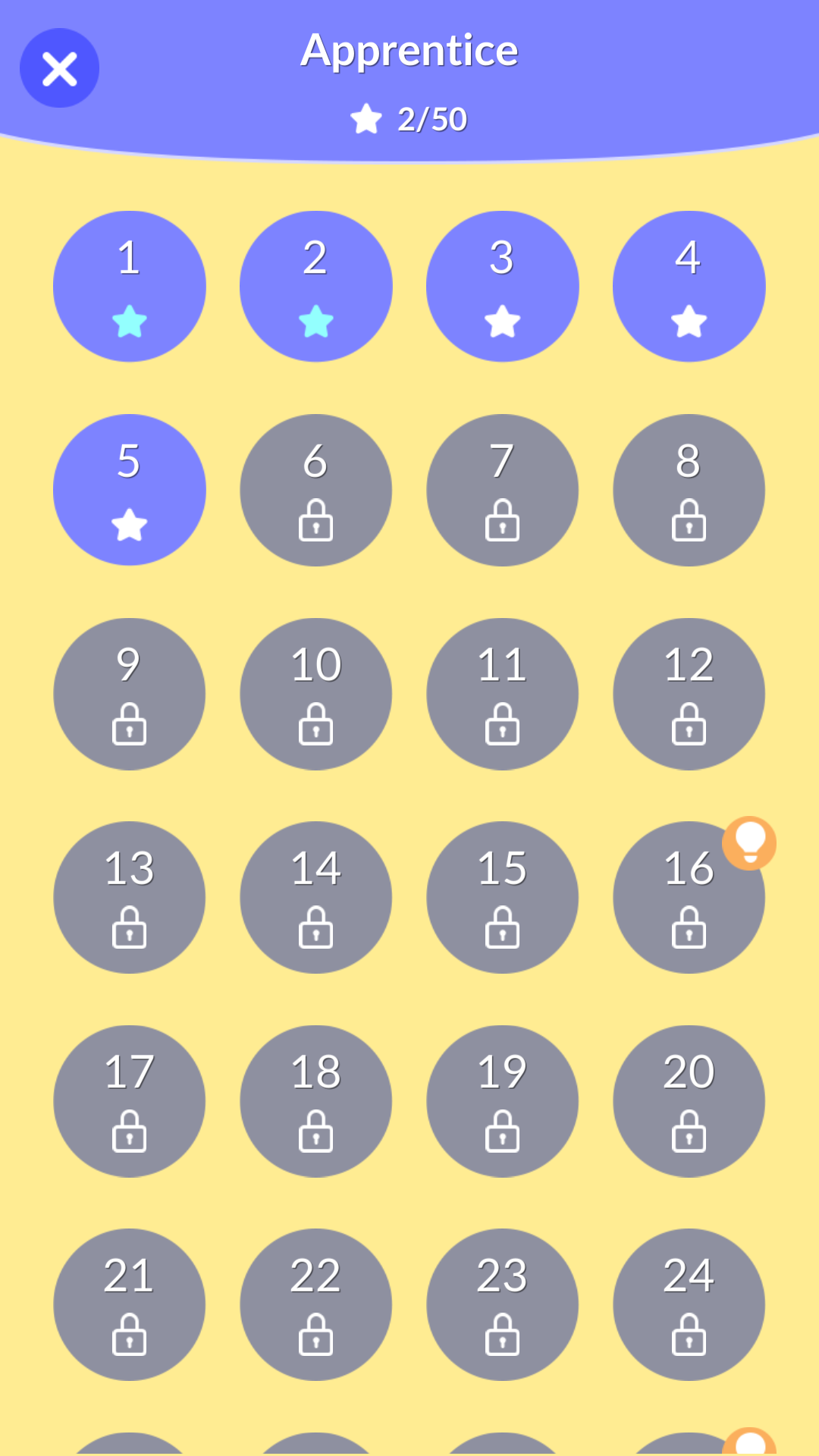Tap the locked level 24 circle
This screenshot has width=819, height=1456.
[689, 1303]
